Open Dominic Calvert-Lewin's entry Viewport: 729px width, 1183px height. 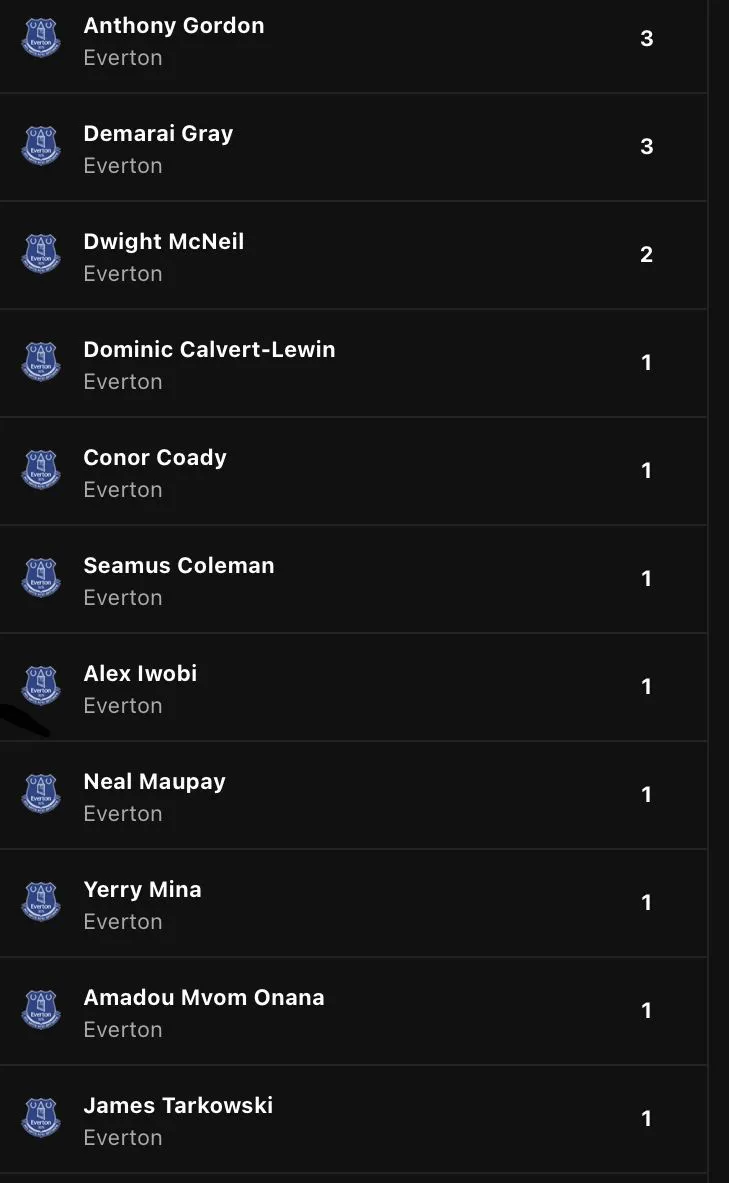[x=209, y=364]
